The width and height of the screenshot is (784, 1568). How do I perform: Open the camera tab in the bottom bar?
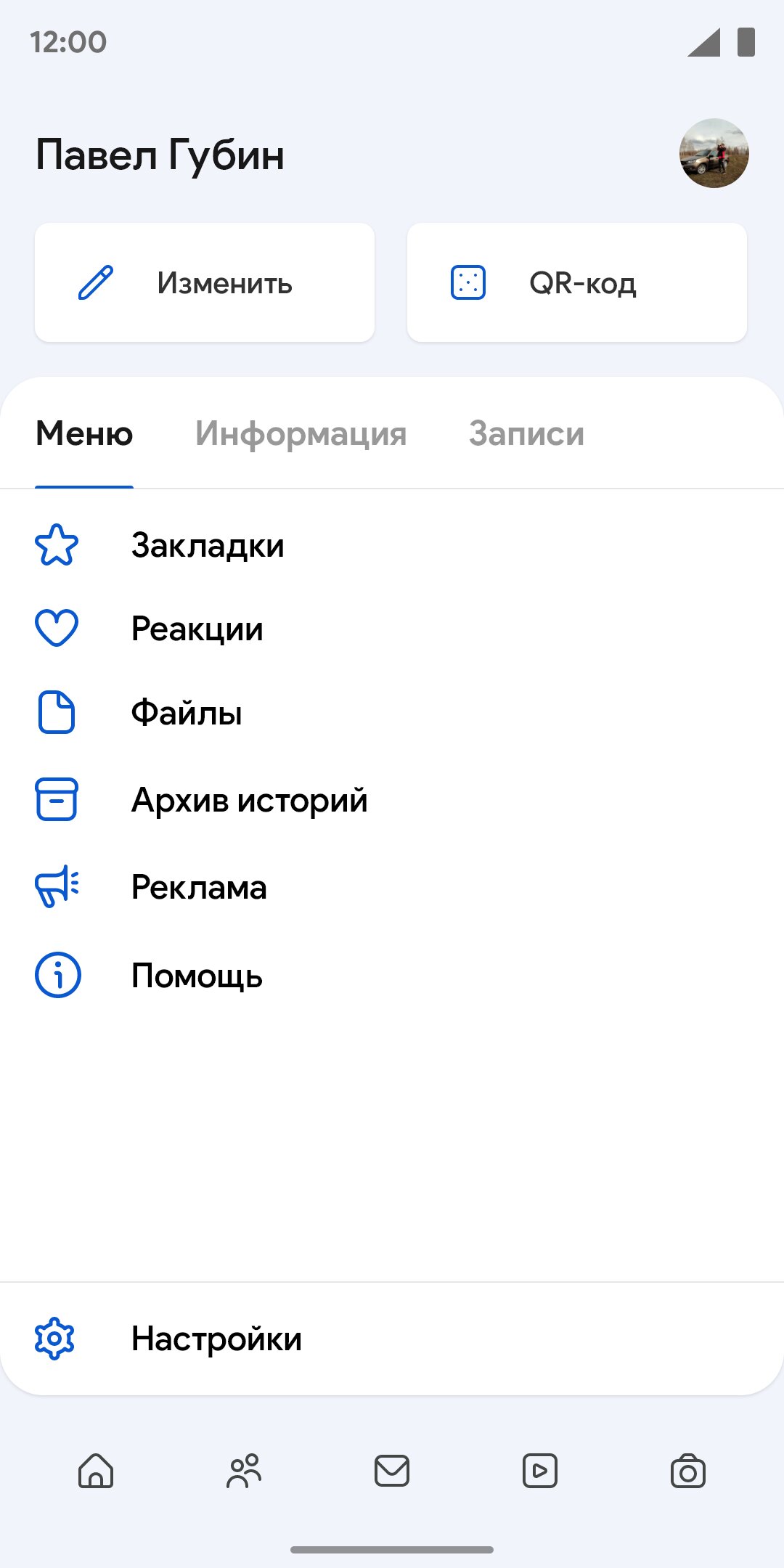pos(688,1471)
